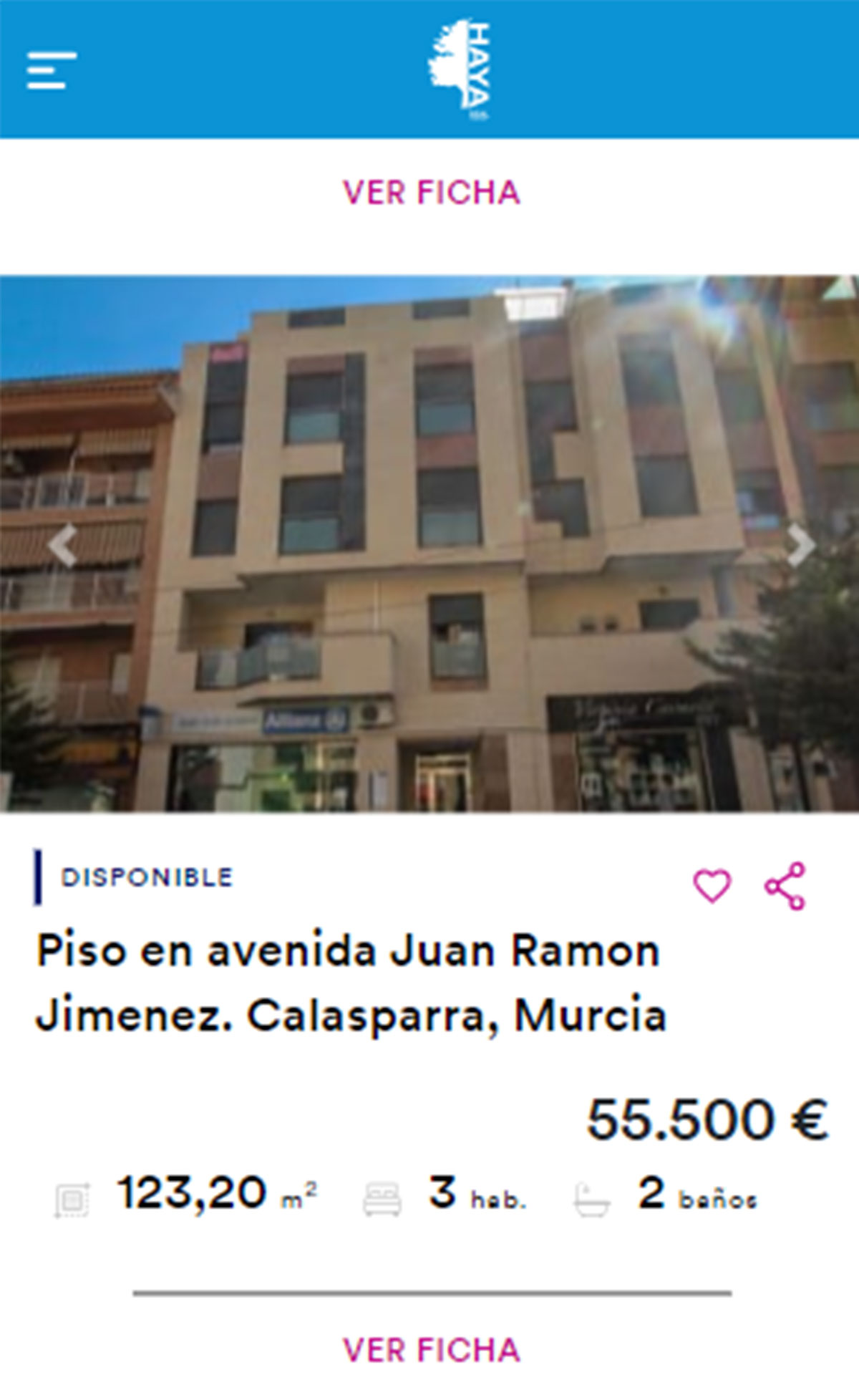Go to the Haya home page via the logo

[460, 69]
